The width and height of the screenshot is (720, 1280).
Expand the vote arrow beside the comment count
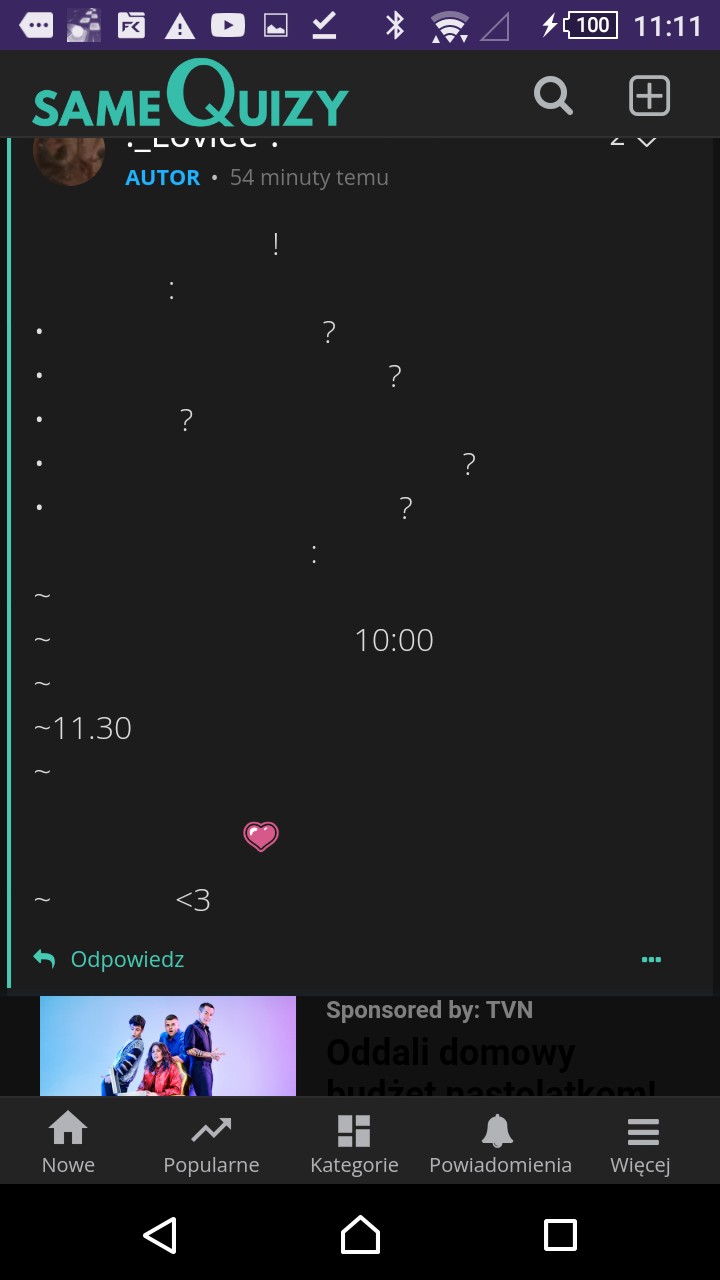click(647, 142)
